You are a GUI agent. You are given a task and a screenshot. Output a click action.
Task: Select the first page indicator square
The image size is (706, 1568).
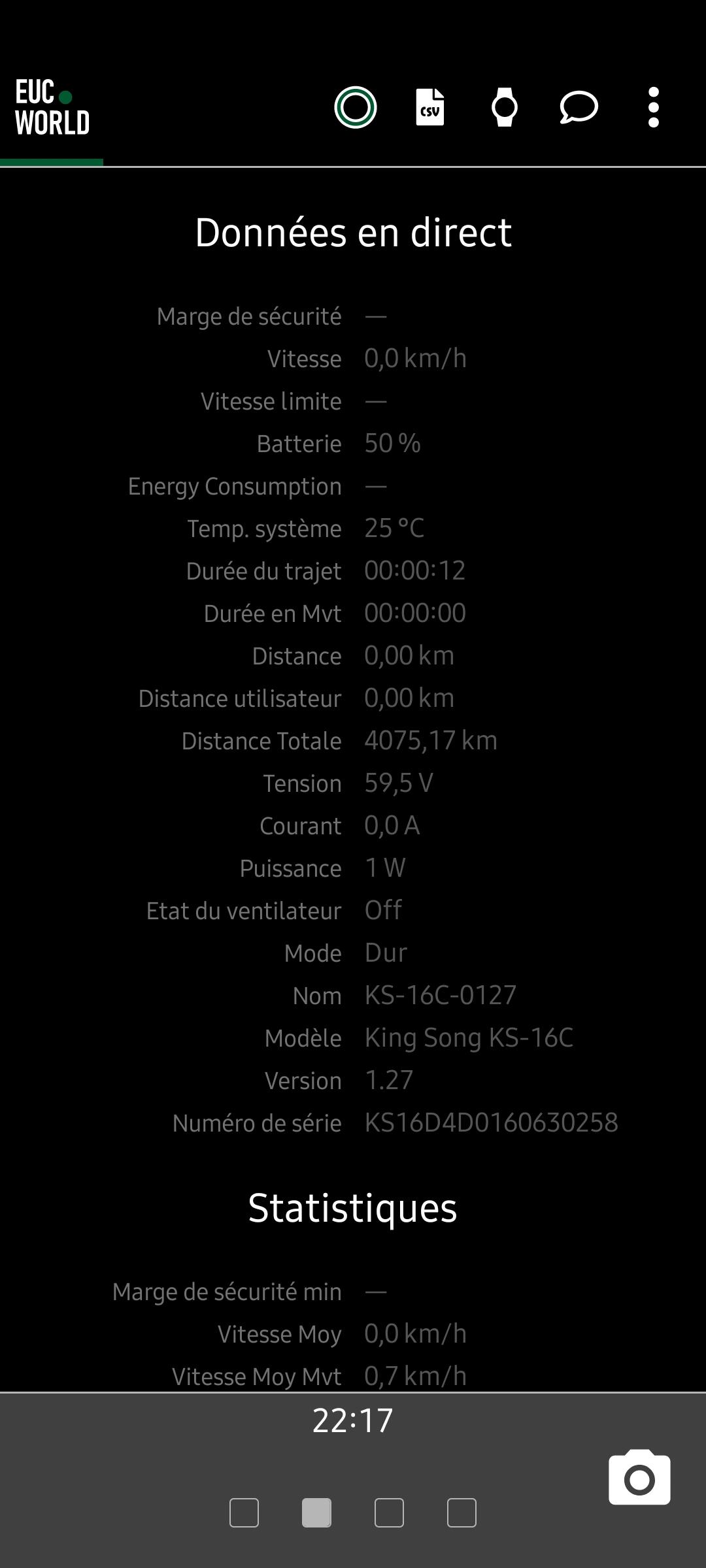pos(244,1512)
